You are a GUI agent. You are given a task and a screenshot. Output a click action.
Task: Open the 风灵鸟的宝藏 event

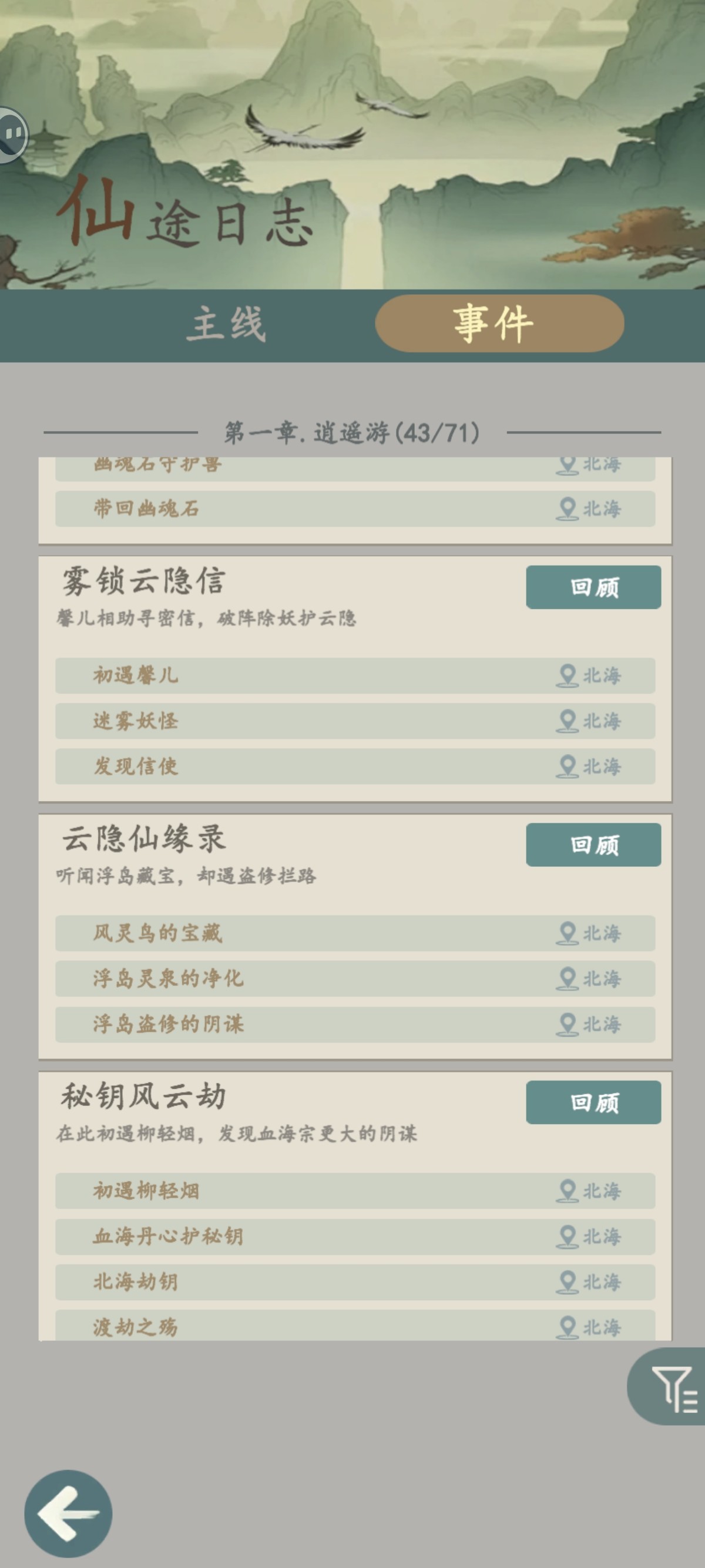(x=355, y=933)
